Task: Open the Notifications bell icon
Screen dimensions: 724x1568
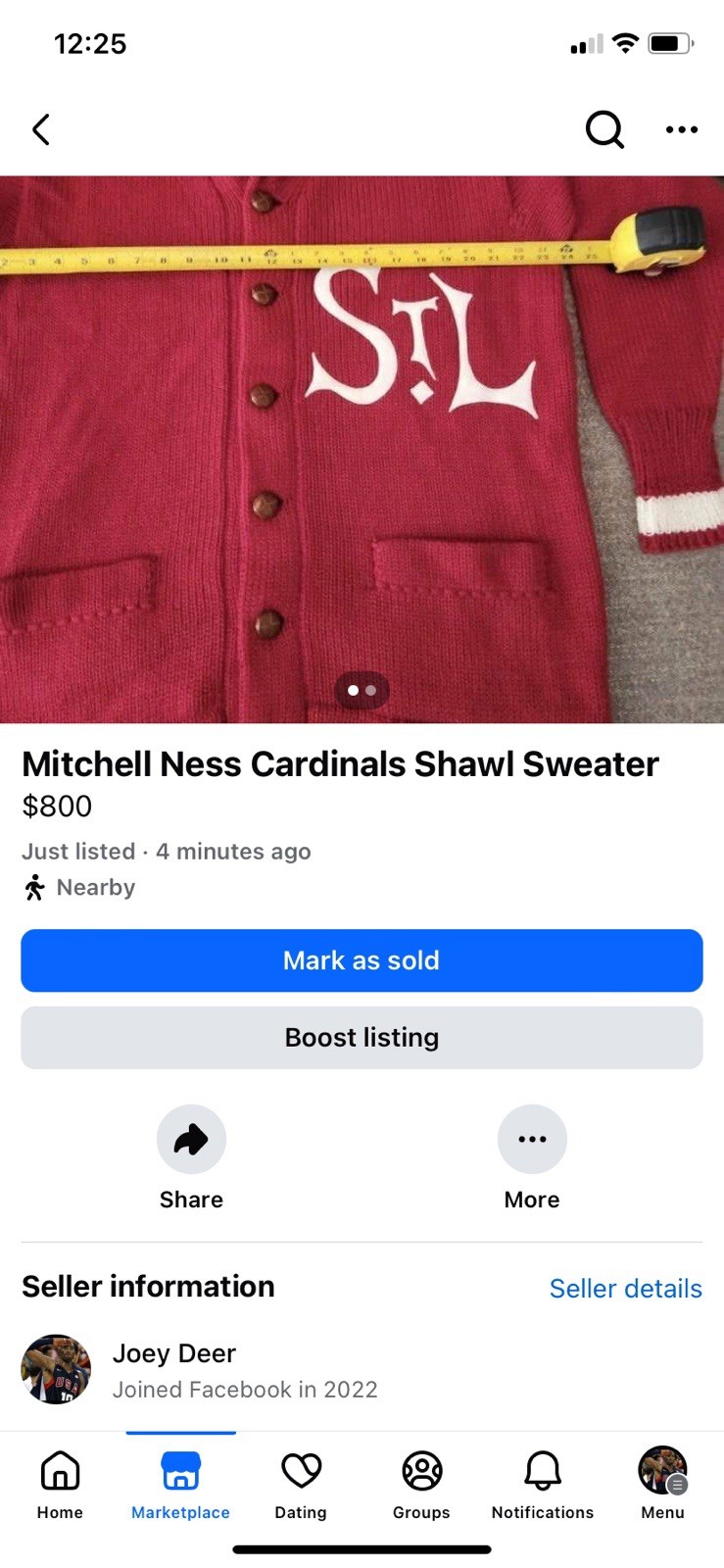Action: pos(542,1470)
